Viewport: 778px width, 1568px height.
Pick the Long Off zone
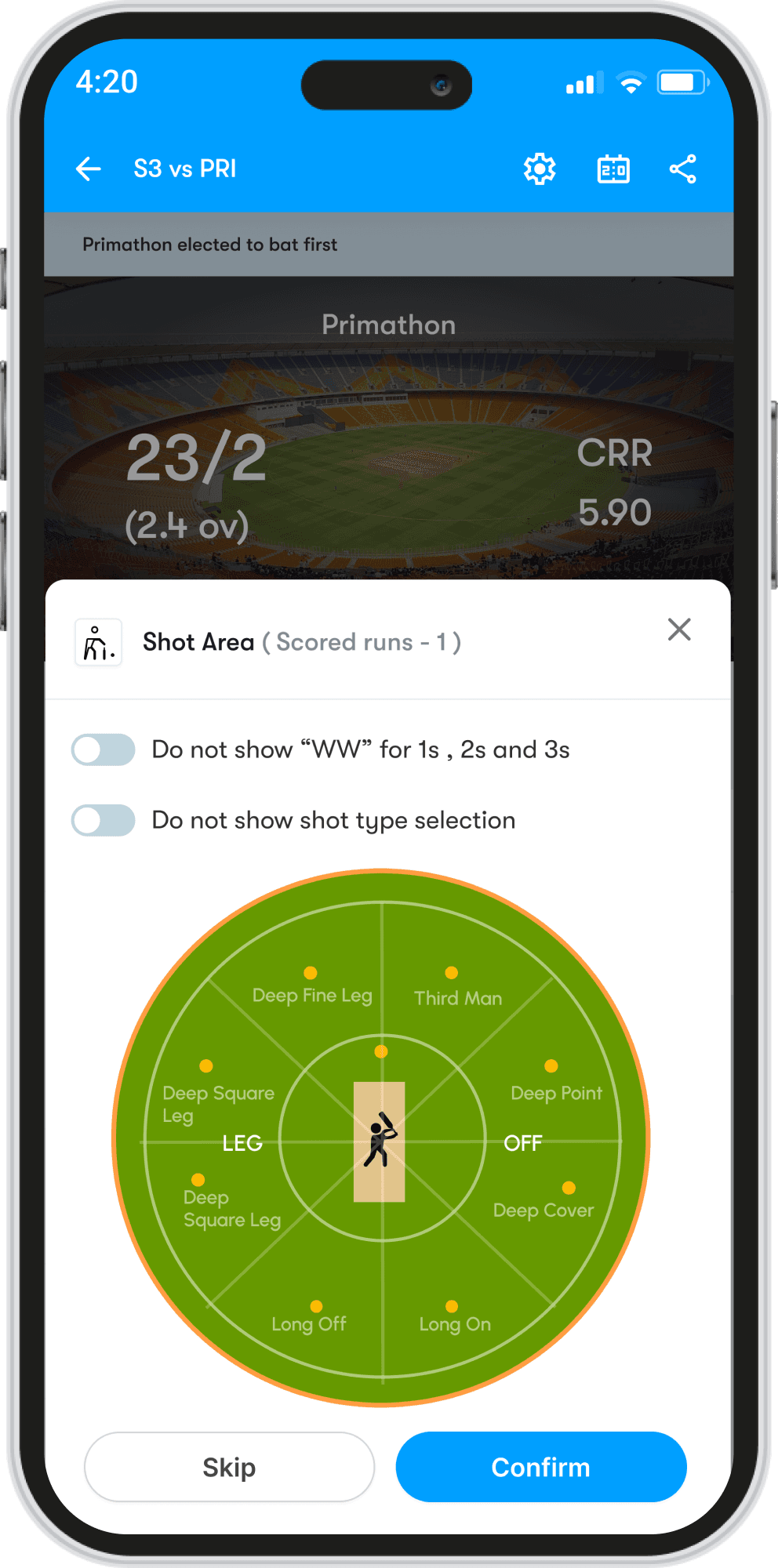pos(309,1323)
